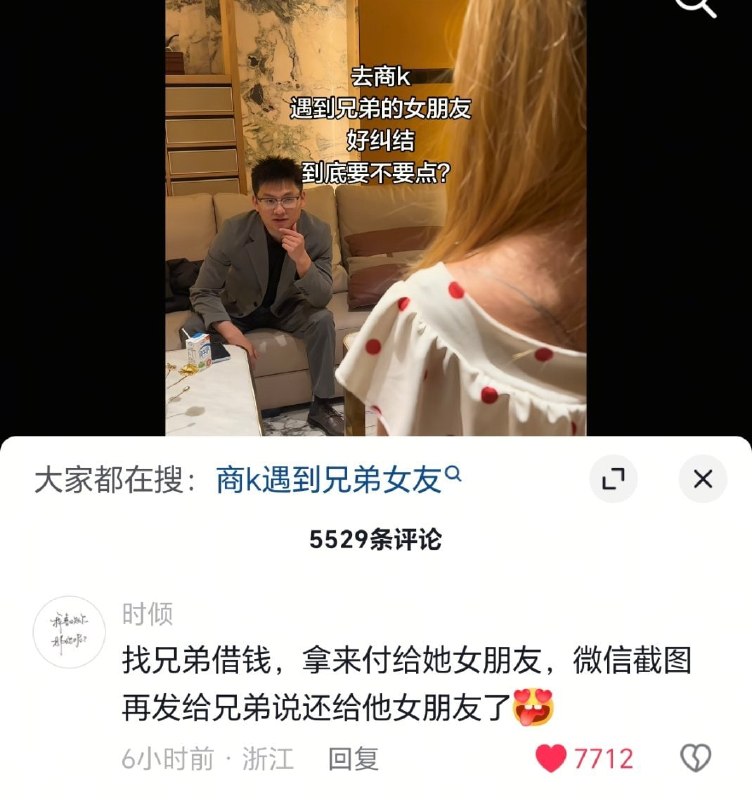The width and height of the screenshot is (752, 800).
Task: Like 时倾's comment
Action: 551,758
